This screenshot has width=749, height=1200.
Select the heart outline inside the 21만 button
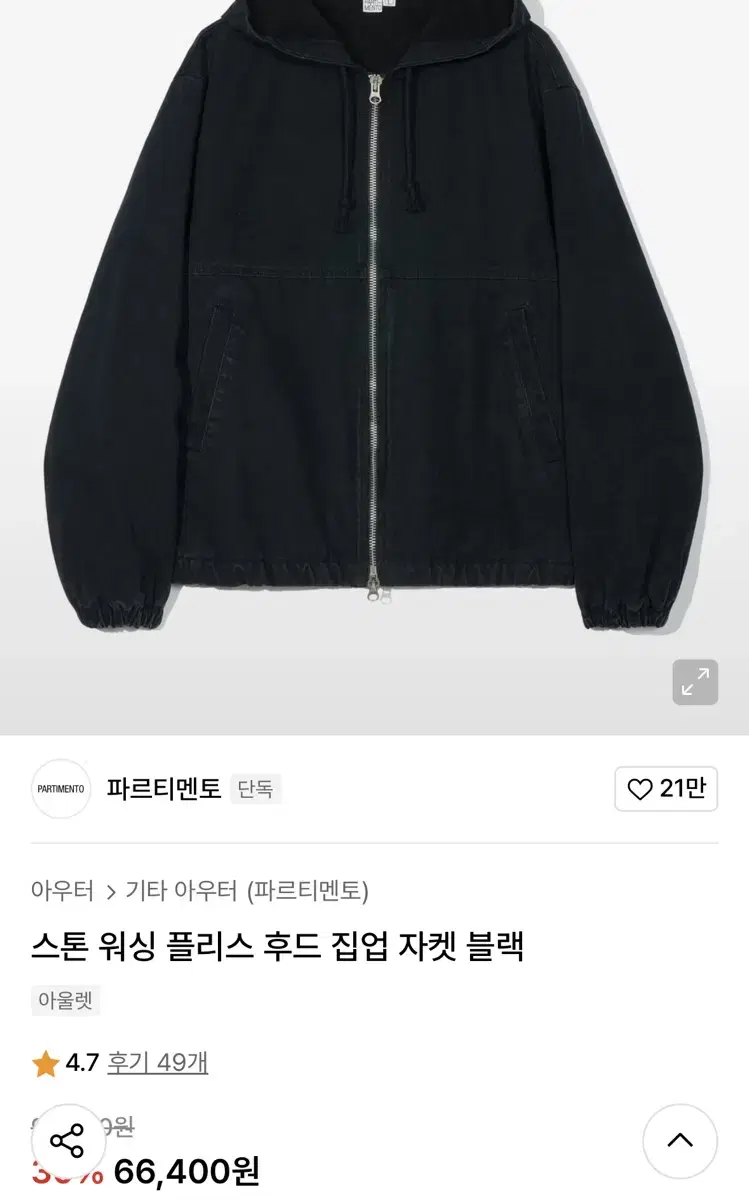638,789
